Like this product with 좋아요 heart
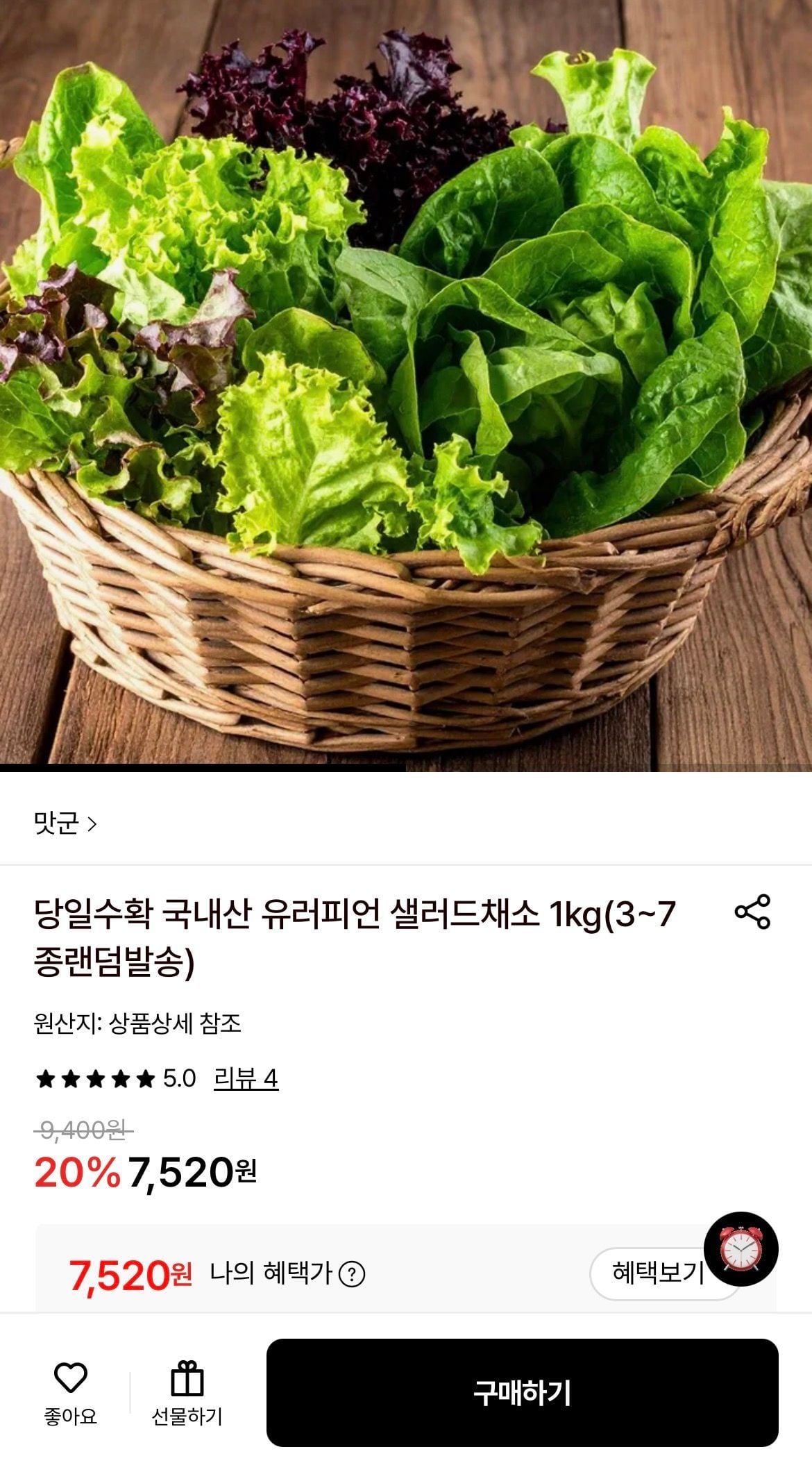Viewport: 812px width, 1472px height. 71,1392
